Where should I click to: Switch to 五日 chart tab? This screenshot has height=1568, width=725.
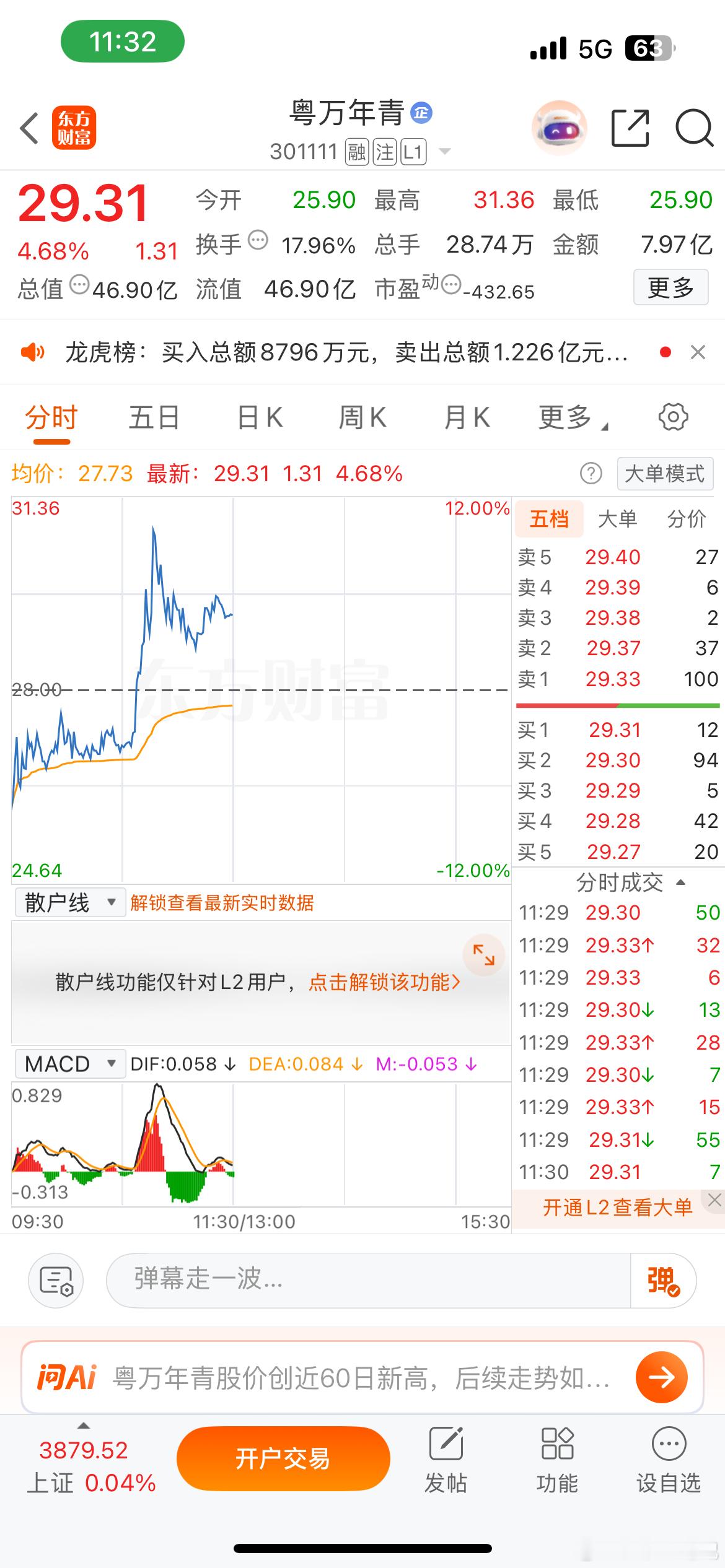point(154,417)
